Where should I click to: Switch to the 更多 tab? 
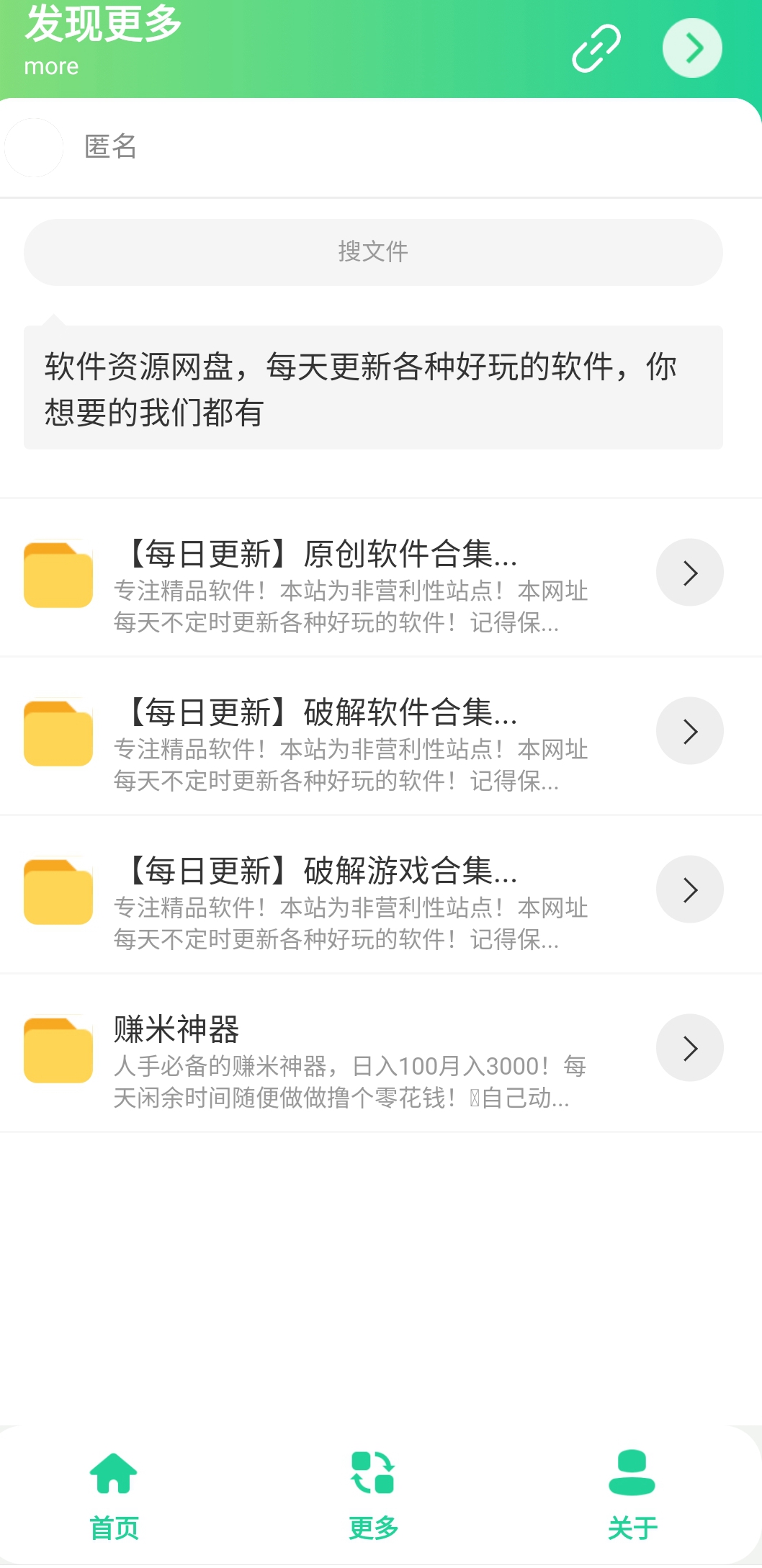373,1495
